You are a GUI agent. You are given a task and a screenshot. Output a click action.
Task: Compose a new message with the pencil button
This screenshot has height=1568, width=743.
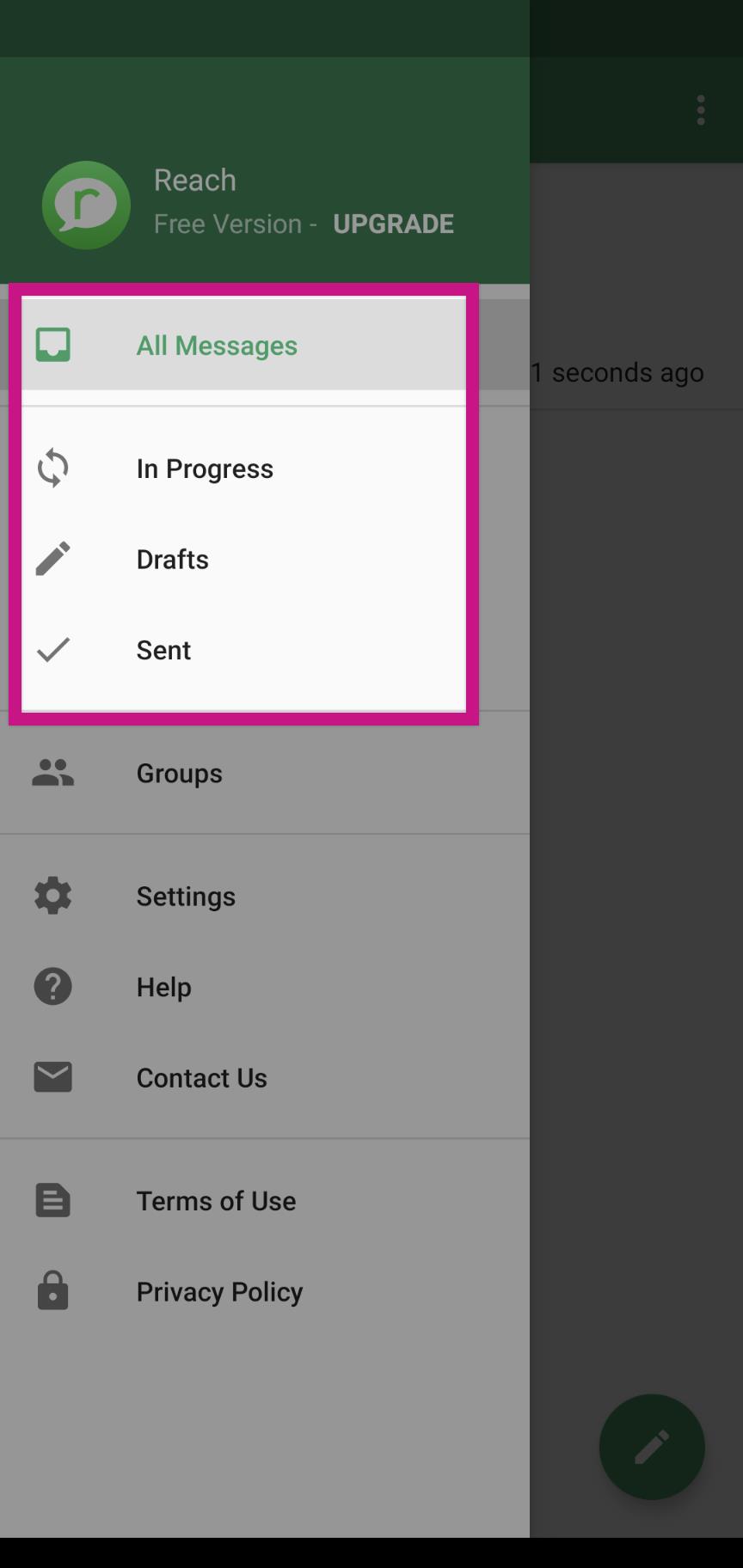[652, 1447]
